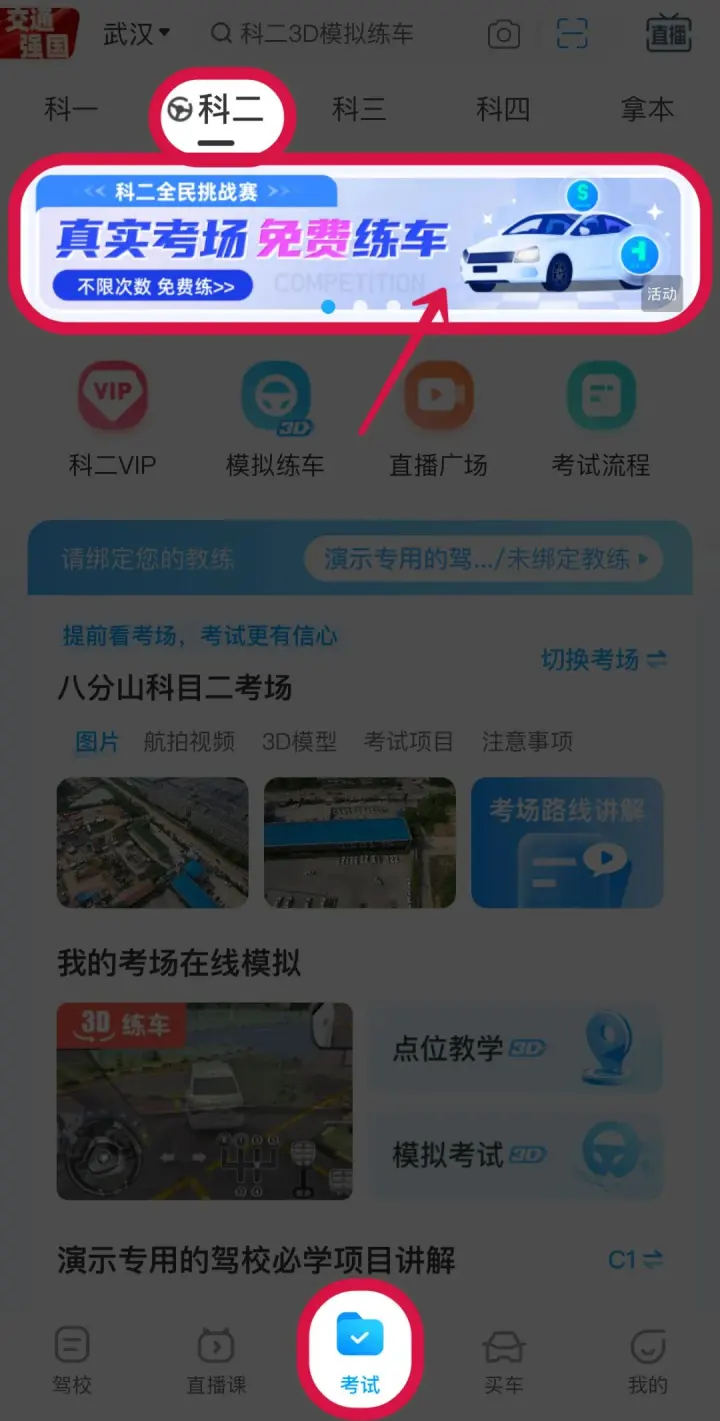The width and height of the screenshot is (720, 1421).
Task: Open the scan code icon
Action: click(572, 35)
